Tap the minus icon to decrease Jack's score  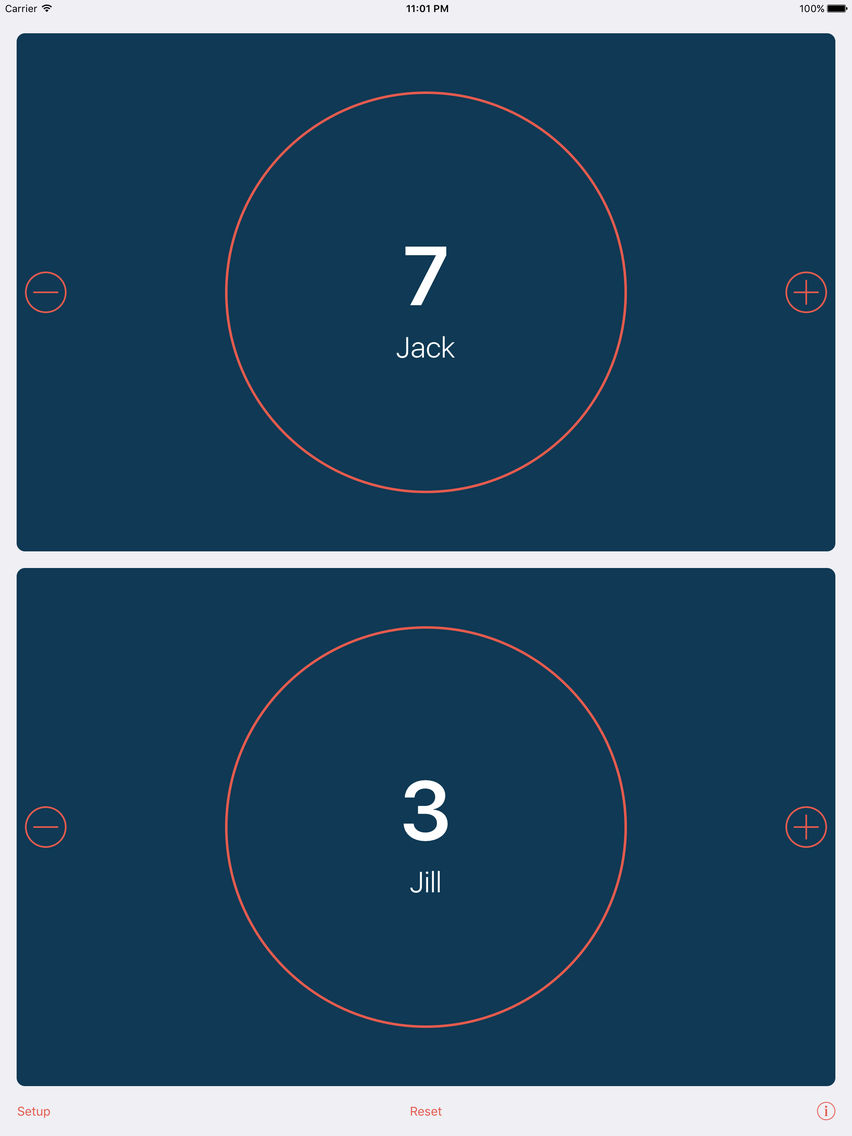pyautogui.click(x=46, y=292)
